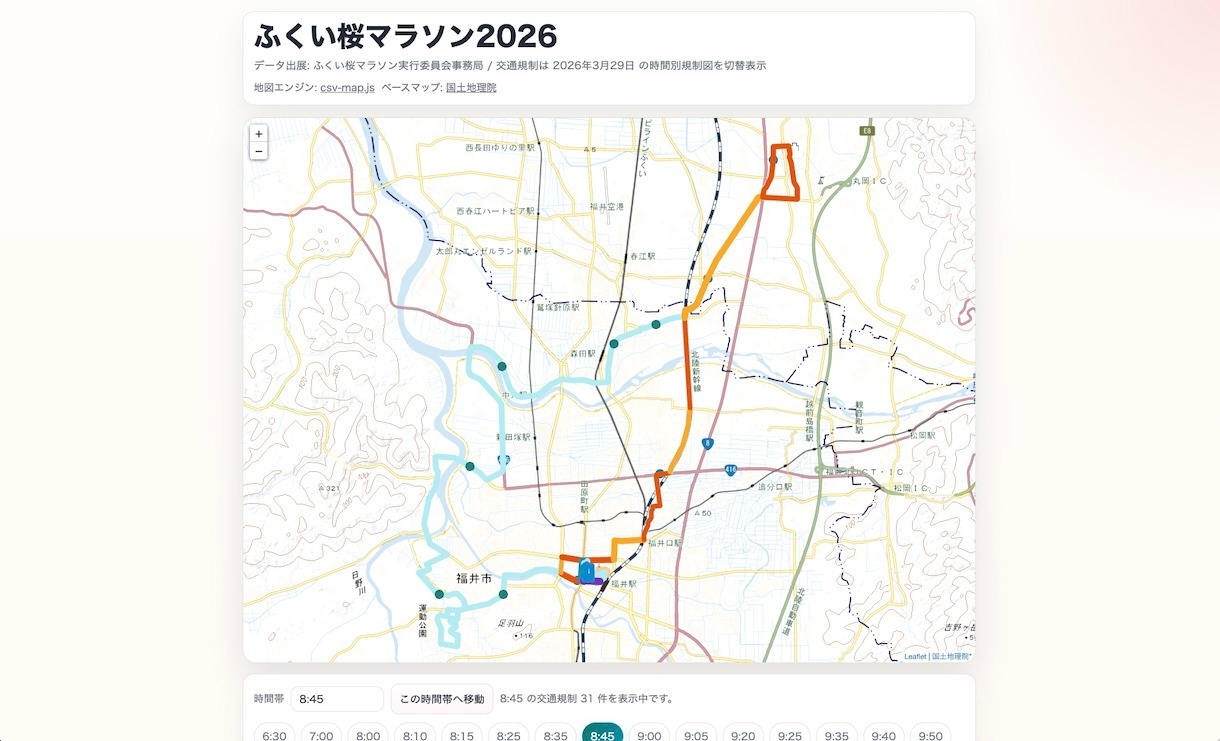Viewport: 1220px width, 741px height.
Task: Zoom out of the map
Action: [259, 152]
